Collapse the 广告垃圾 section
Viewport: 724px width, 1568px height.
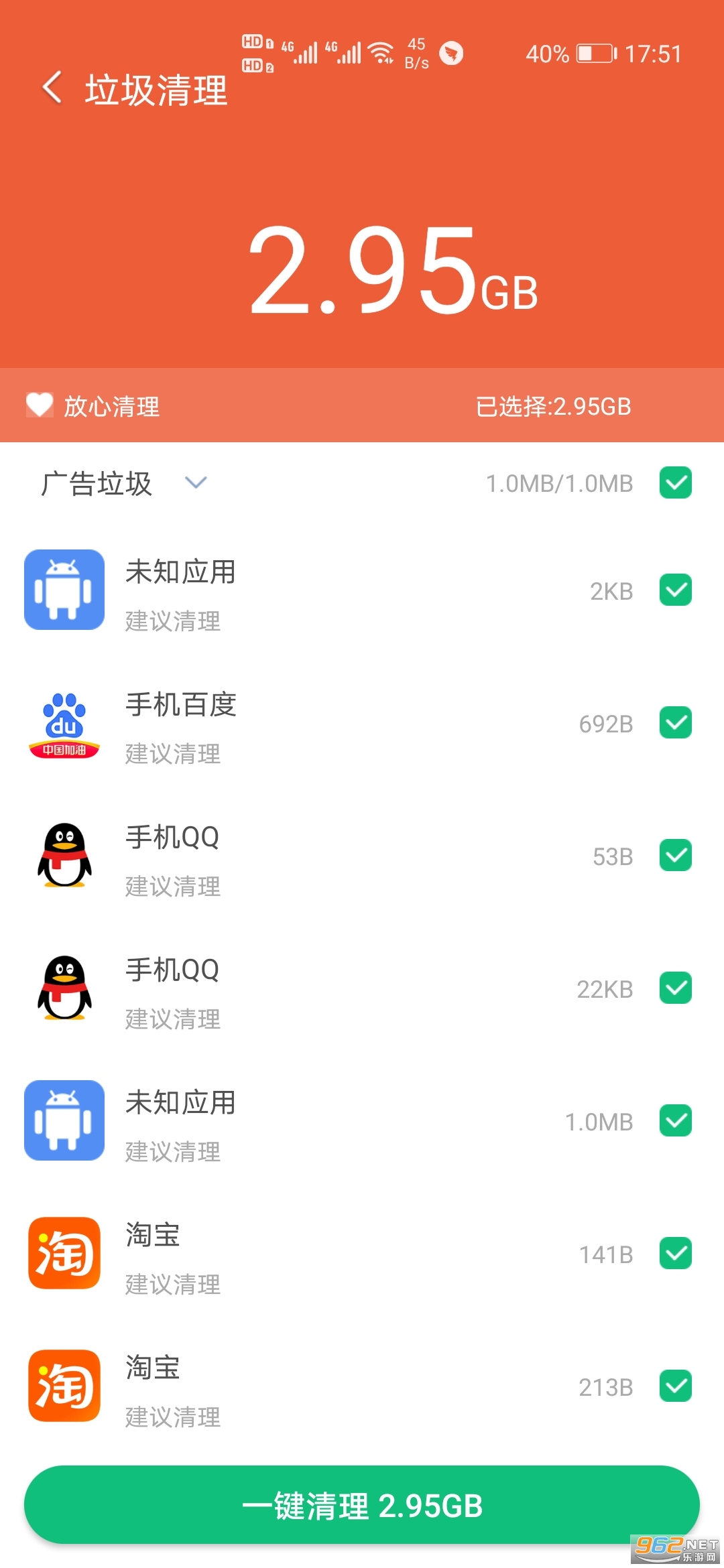point(196,482)
